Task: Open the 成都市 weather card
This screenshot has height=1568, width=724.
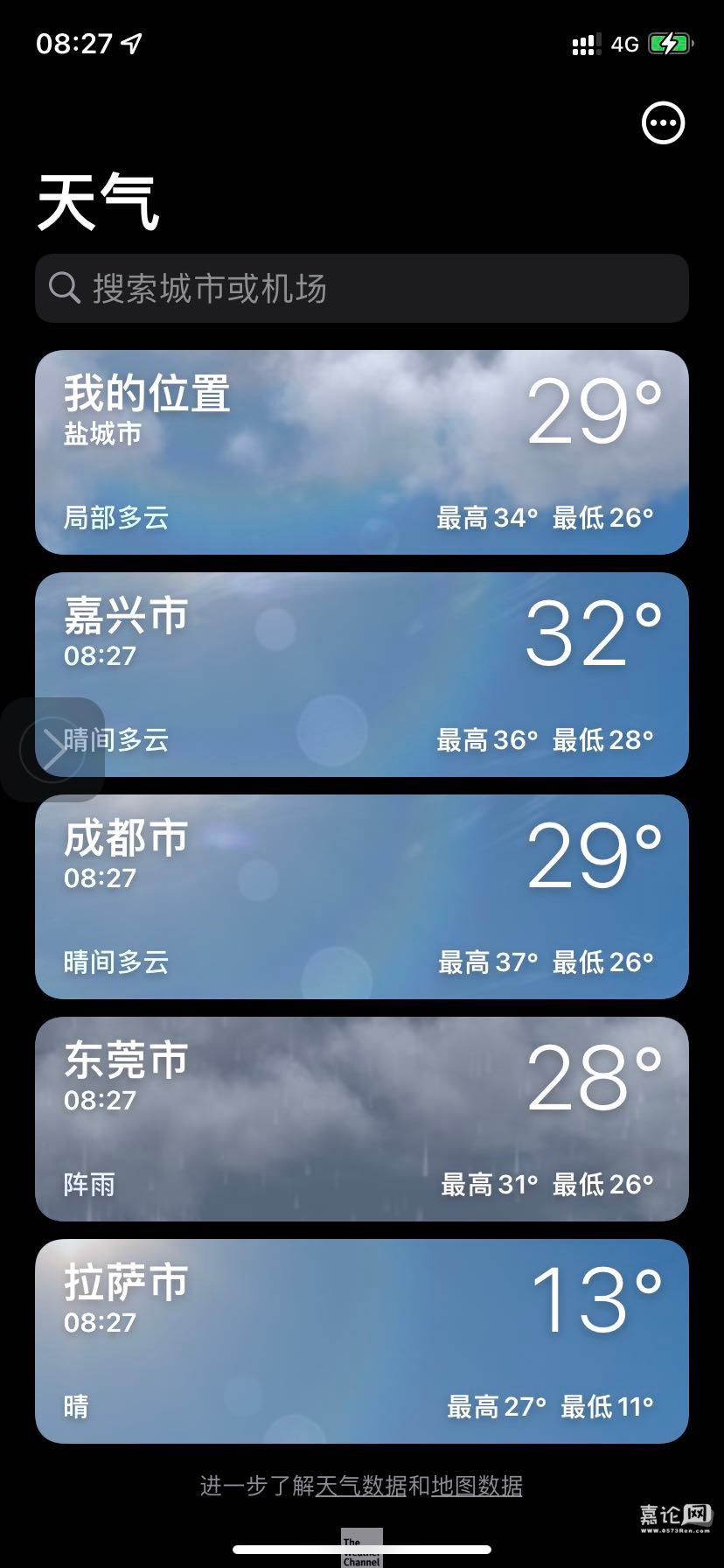Action: 362,897
